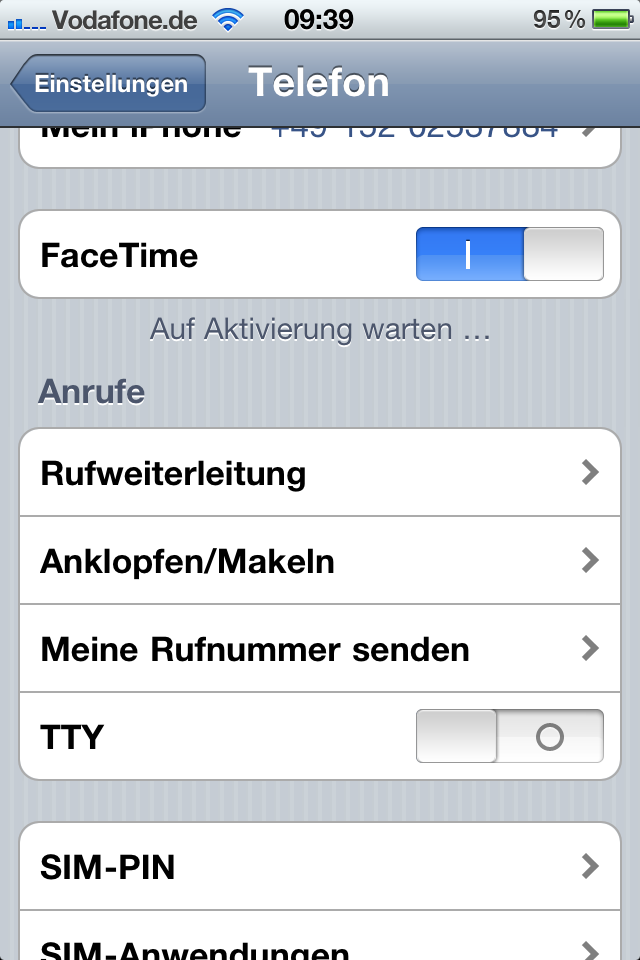Screen dimensions: 640x960
Task: Enable the TTY switch
Action: tap(509, 737)
